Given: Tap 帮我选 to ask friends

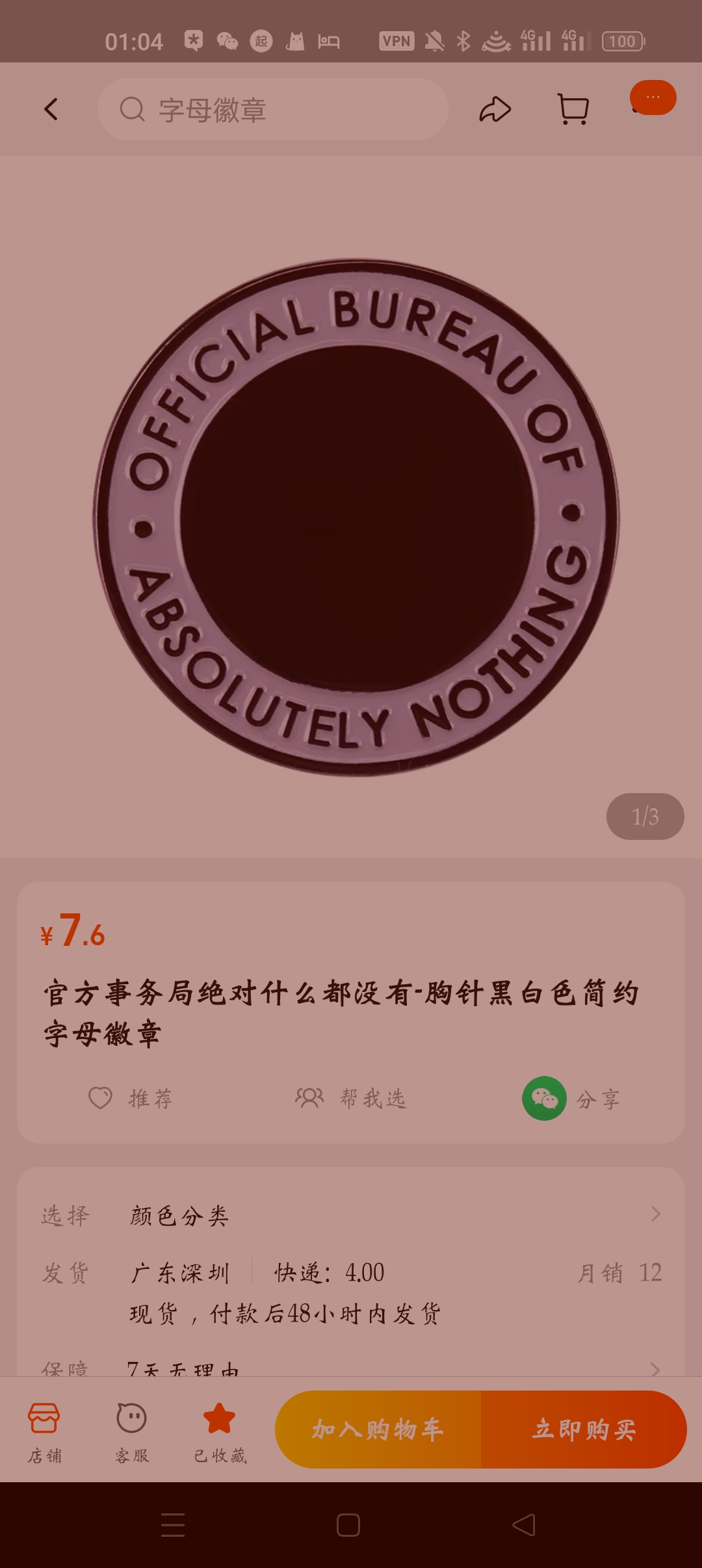Looking at the screenshot, I should point(351,1099).
